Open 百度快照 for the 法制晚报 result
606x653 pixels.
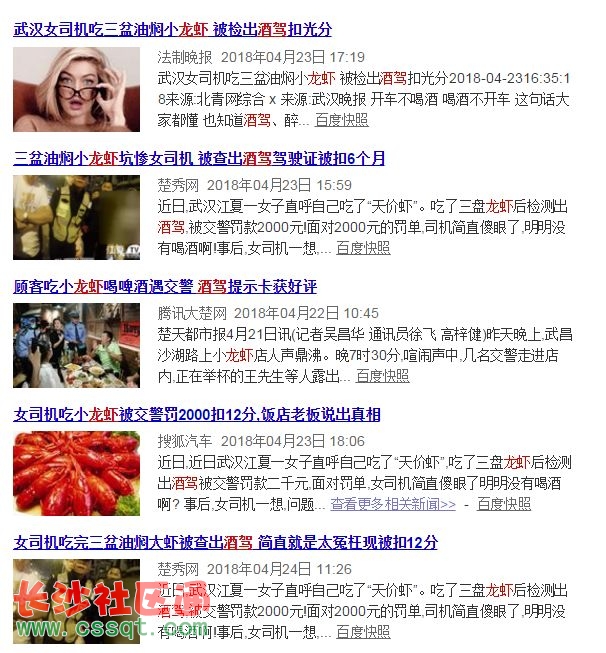(341, 120)
